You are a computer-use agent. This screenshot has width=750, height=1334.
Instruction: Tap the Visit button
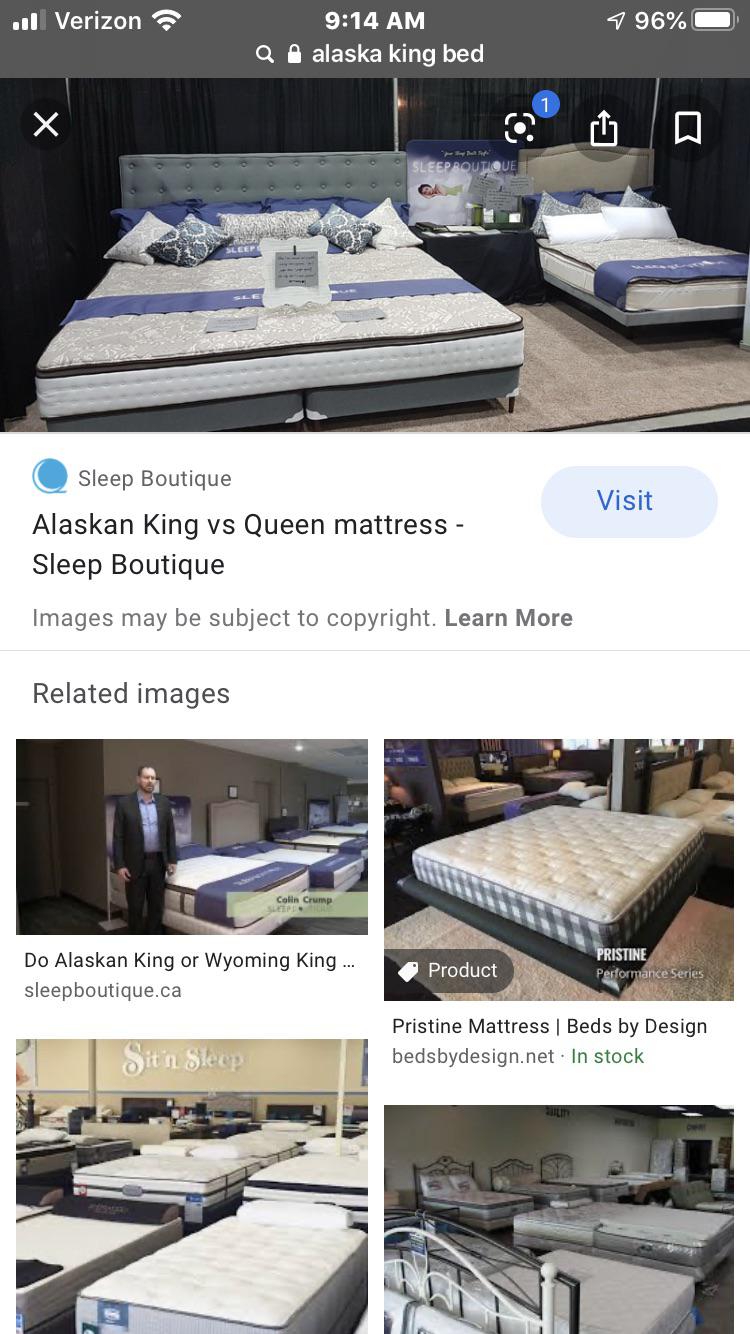pyautogui.click(x=628, y=501)
